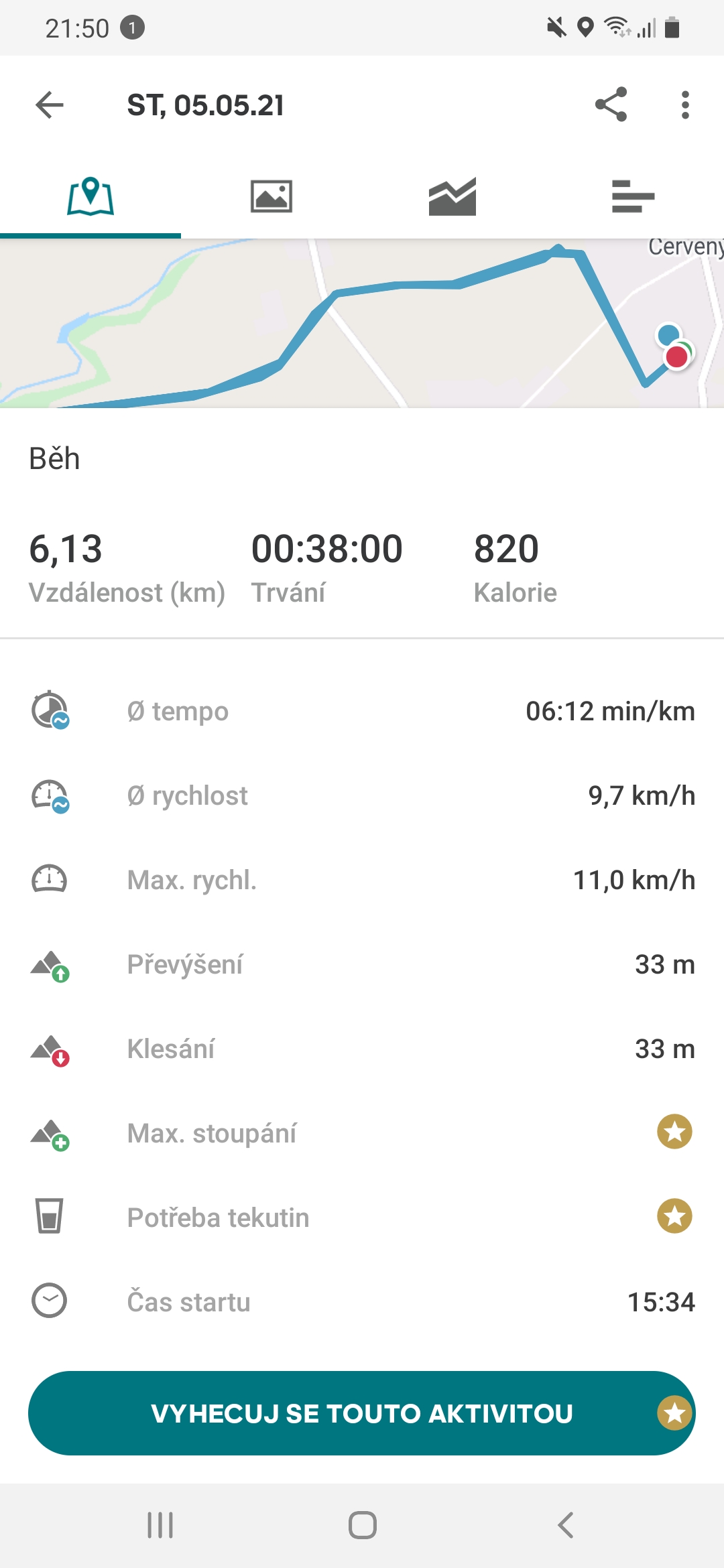Open the route map preview

coord(362,323)
